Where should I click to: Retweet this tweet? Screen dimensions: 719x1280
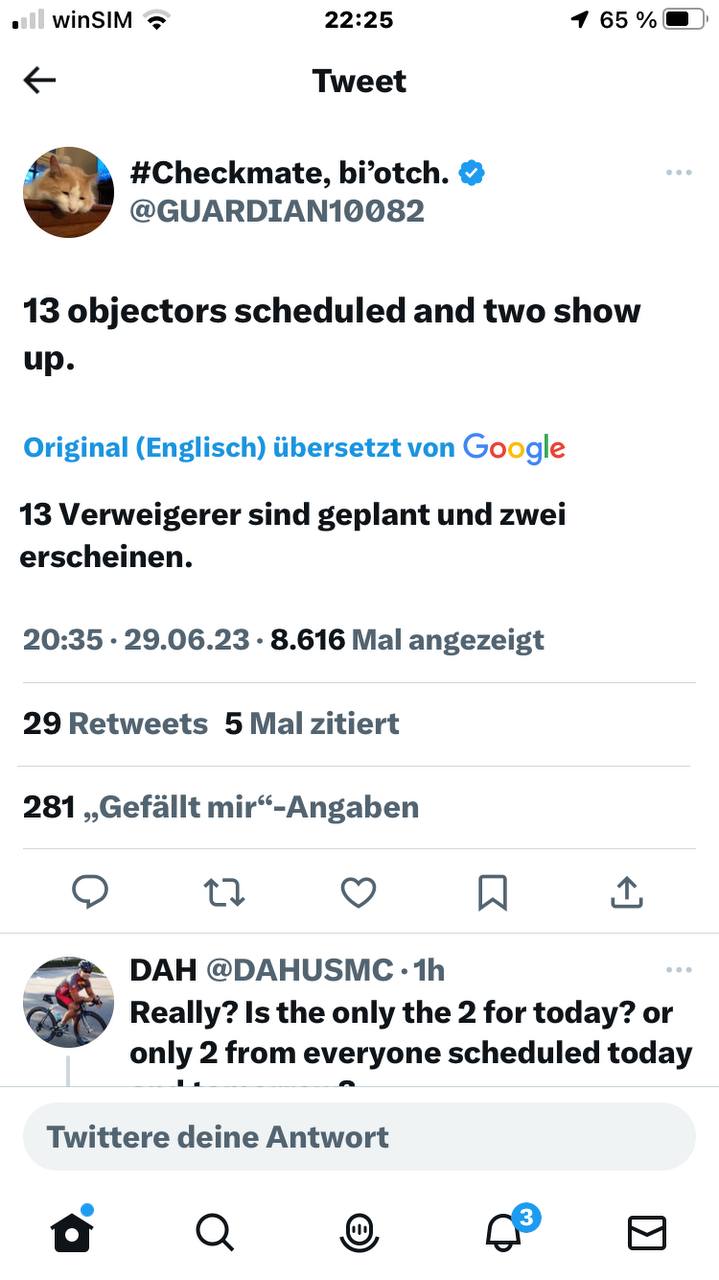pyautogui.click(x=225, y=892)
